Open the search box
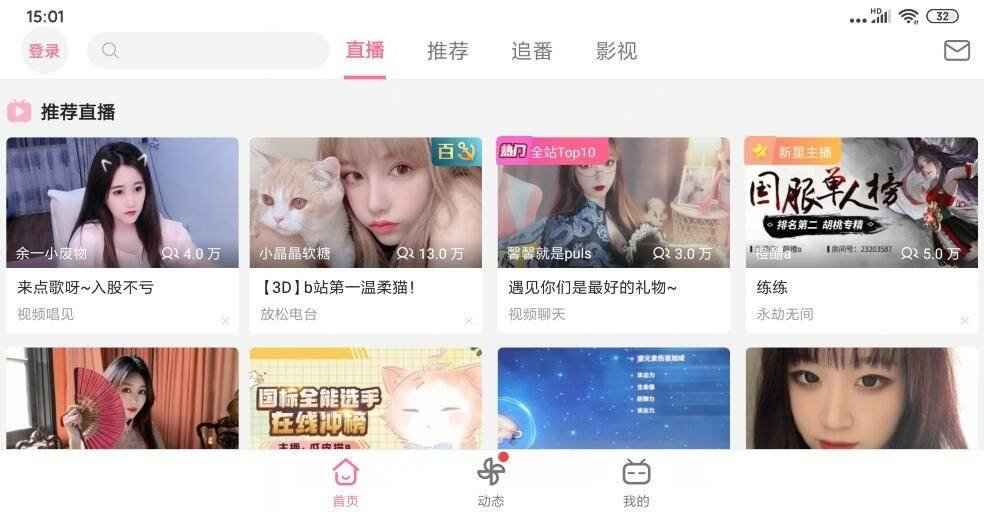Viewport: 984px width, 512px height. coord(208,51)
